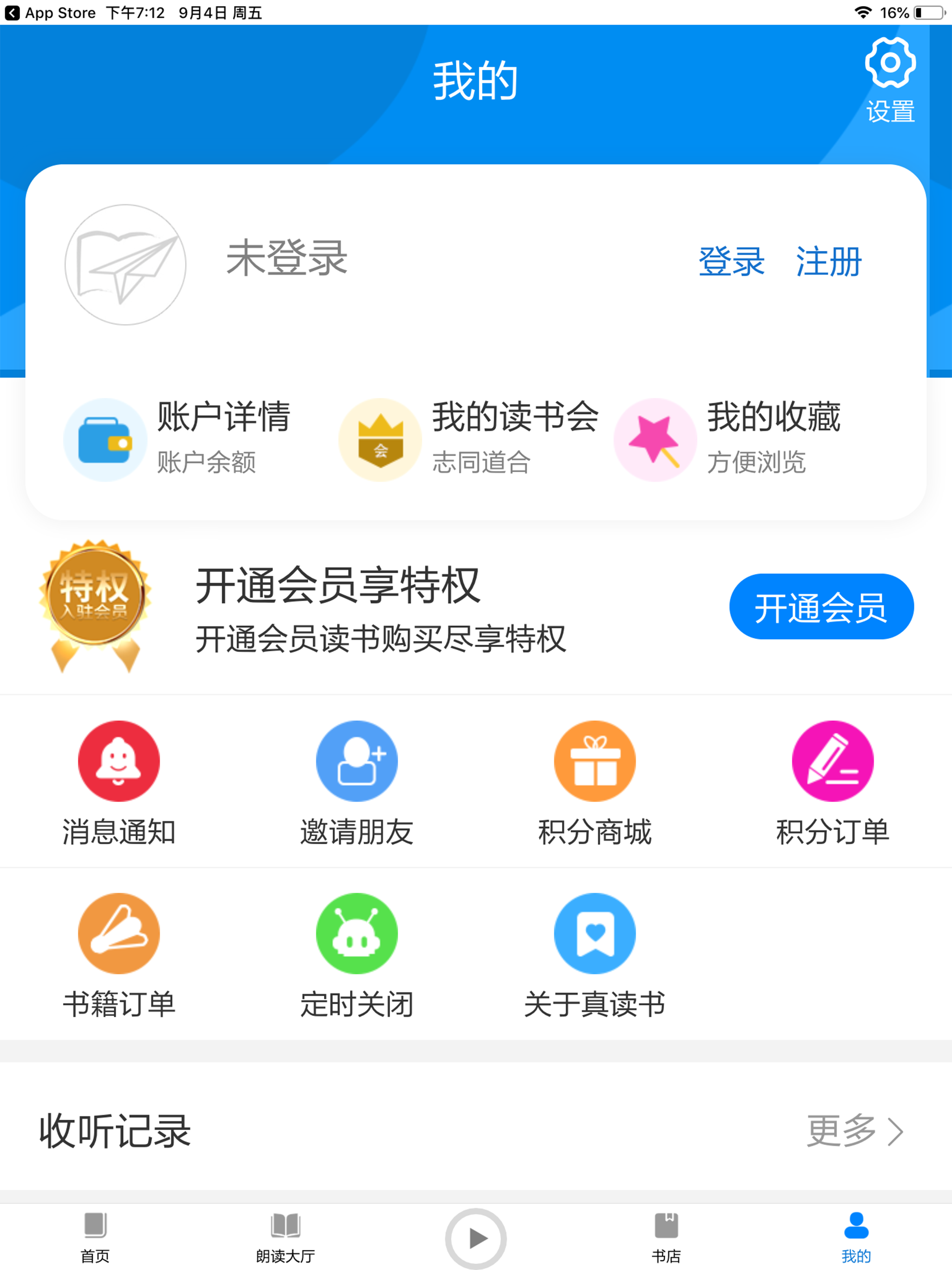Open 积分商城 gift box icon

[x=595, y=760]
